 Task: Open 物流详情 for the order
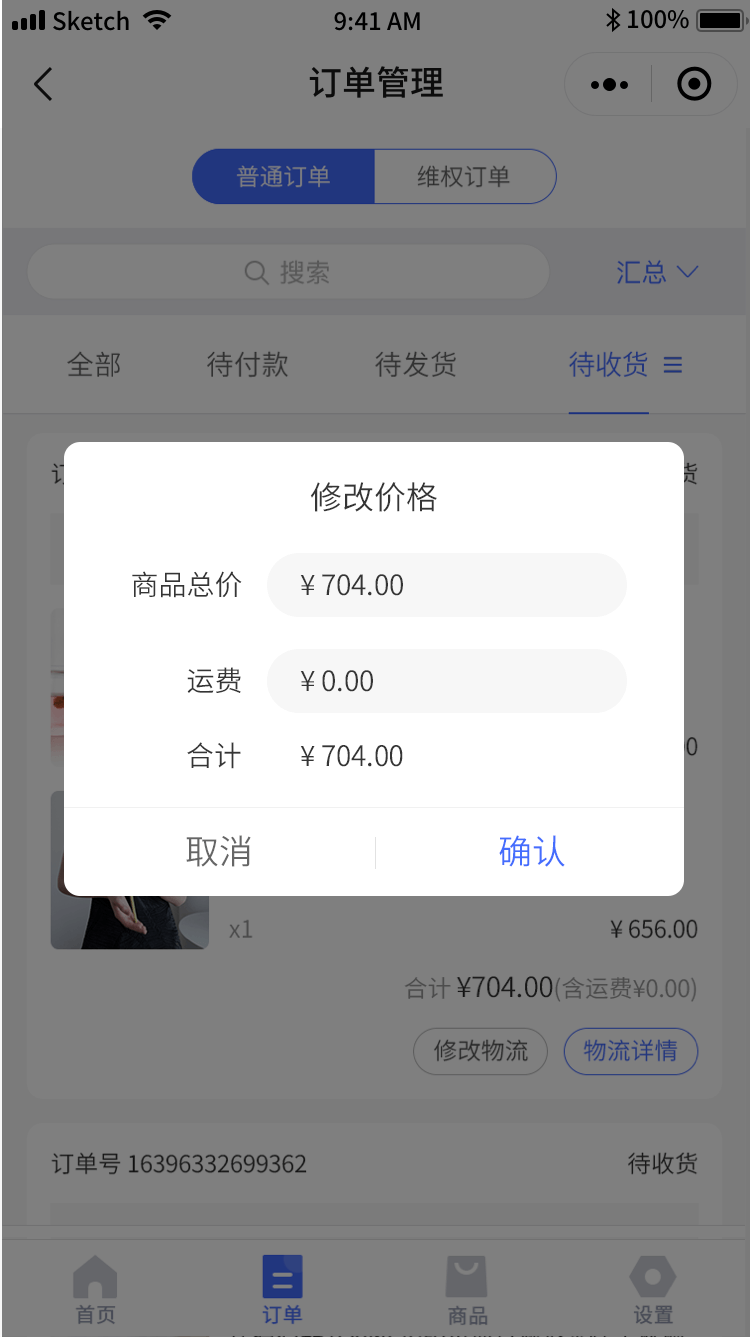630,1051
